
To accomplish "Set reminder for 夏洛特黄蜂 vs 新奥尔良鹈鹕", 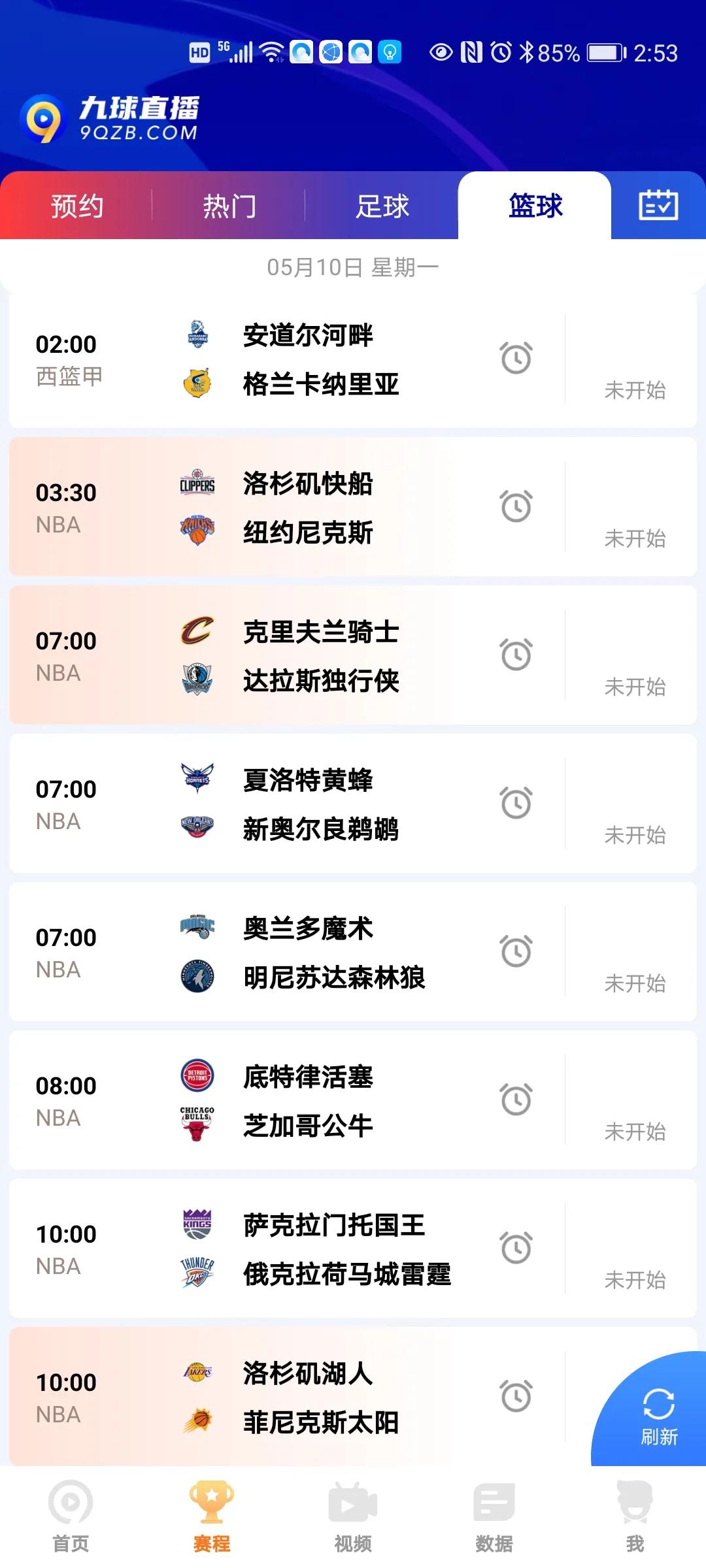I will [x=516, y=803].
